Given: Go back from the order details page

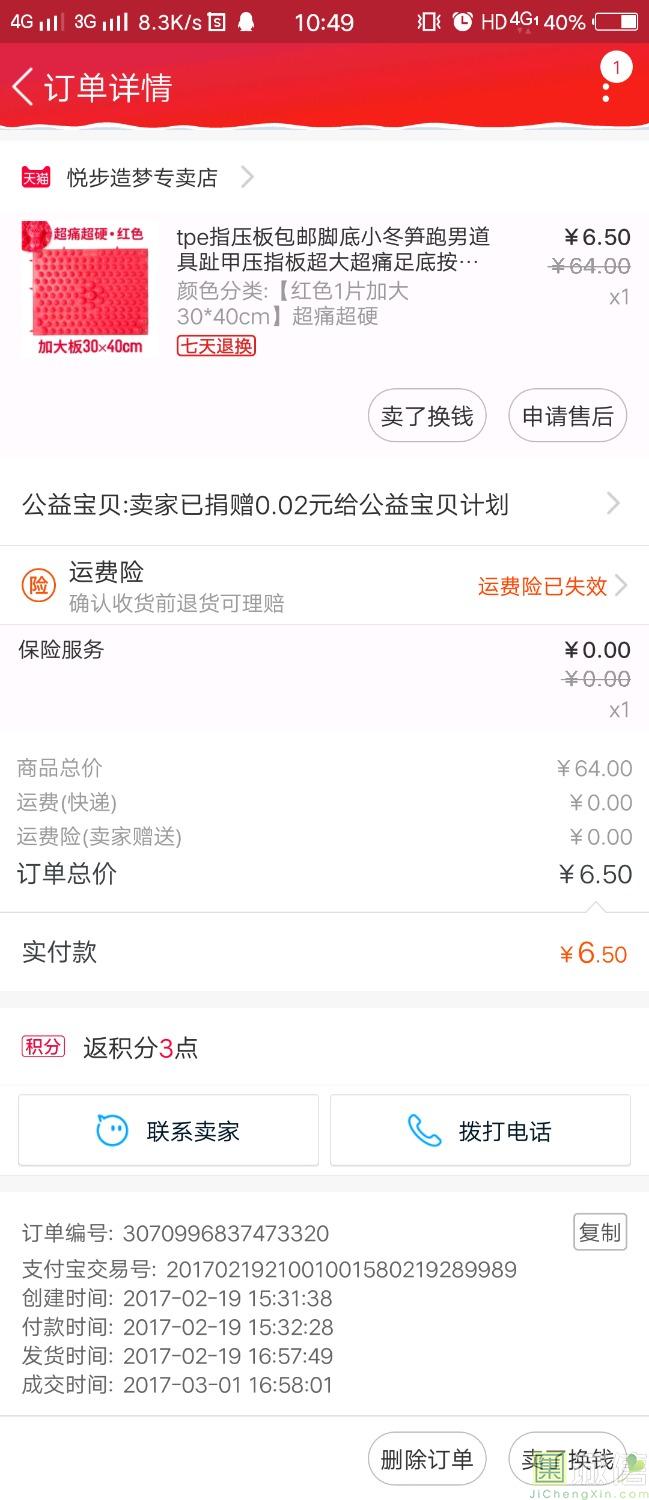Looking at the screenshot, I should tap(24, 87).
